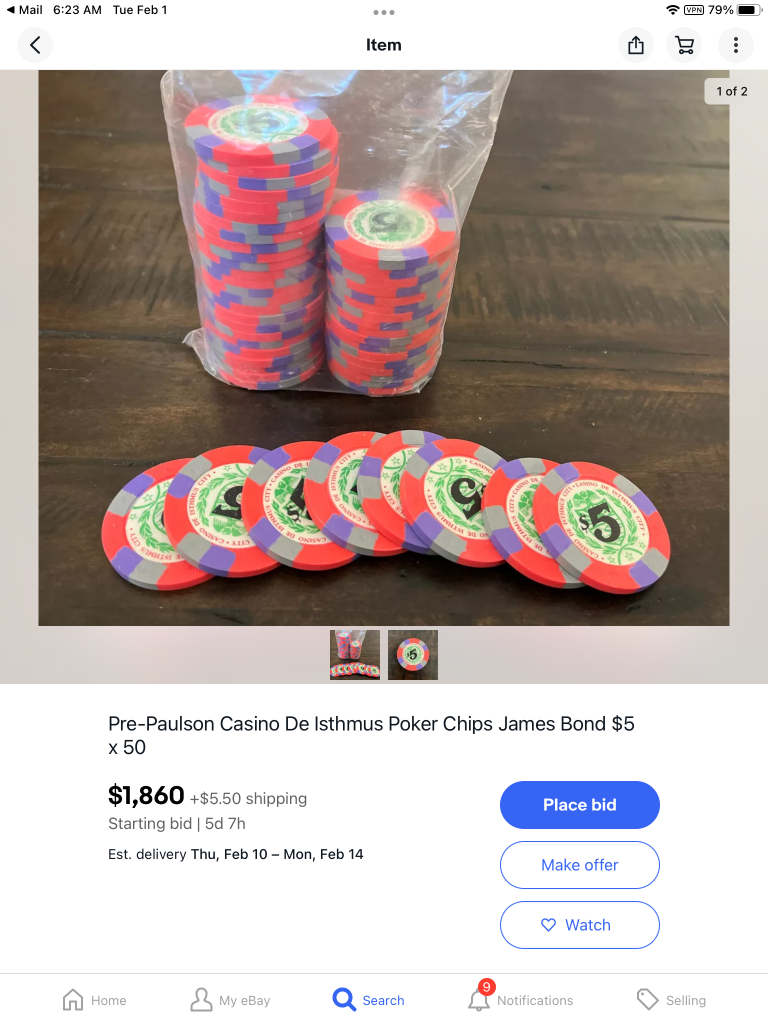Switch to the My eBay tab
Image resolution: width=768 pixels, height=1024 pixels.
[x=231, y=1000]
